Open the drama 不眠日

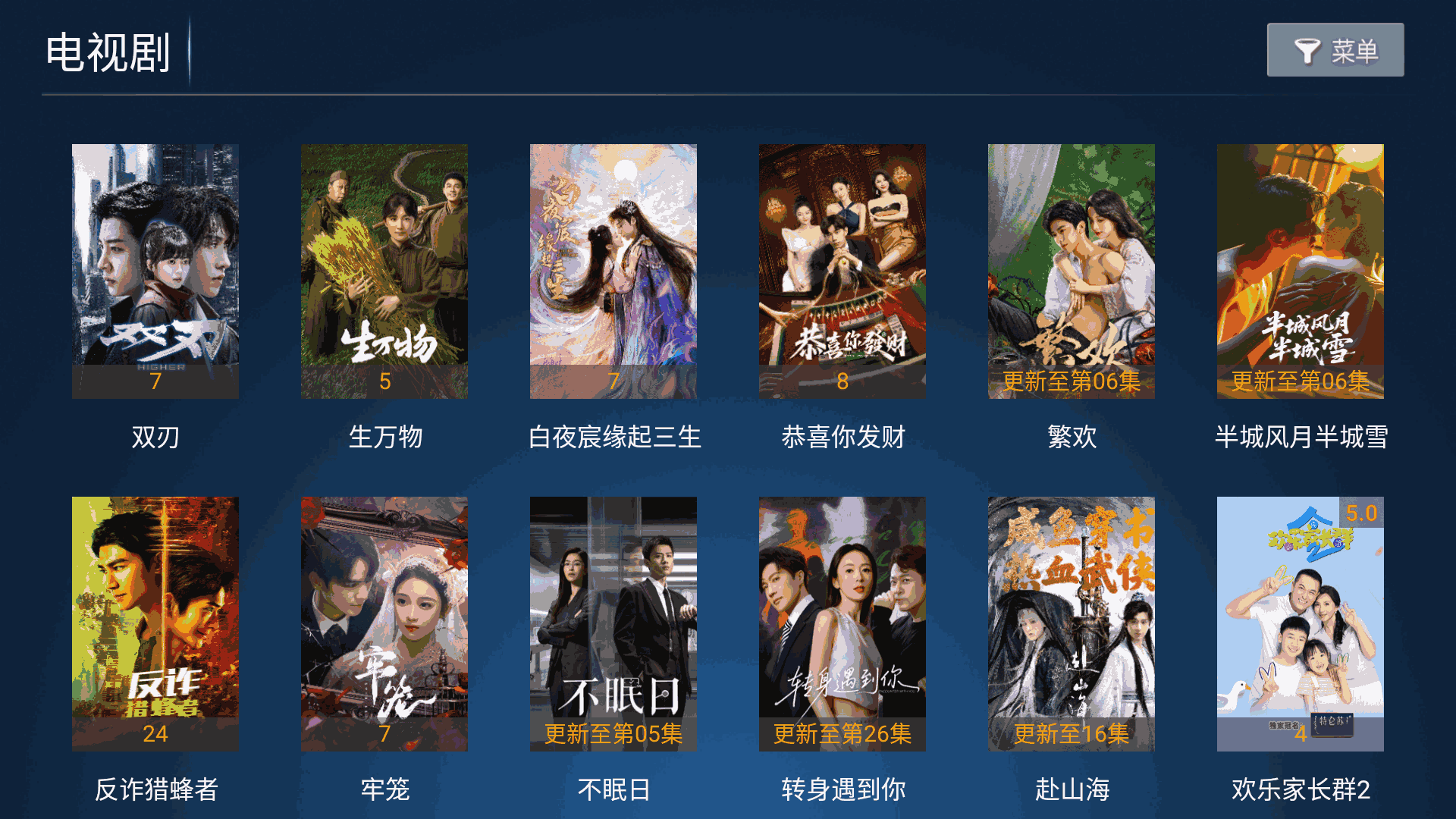coord(613,623)
